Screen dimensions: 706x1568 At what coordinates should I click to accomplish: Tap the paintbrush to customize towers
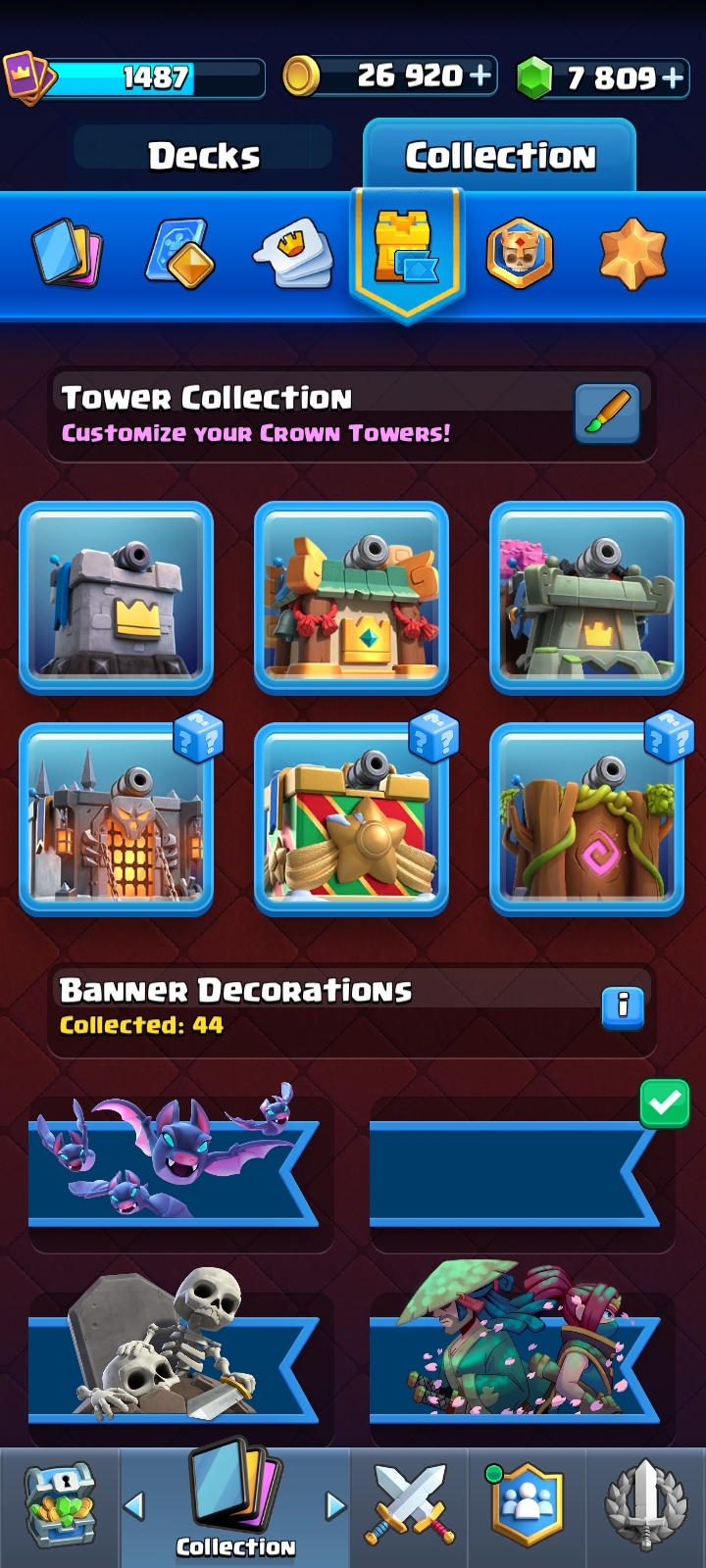608,414
